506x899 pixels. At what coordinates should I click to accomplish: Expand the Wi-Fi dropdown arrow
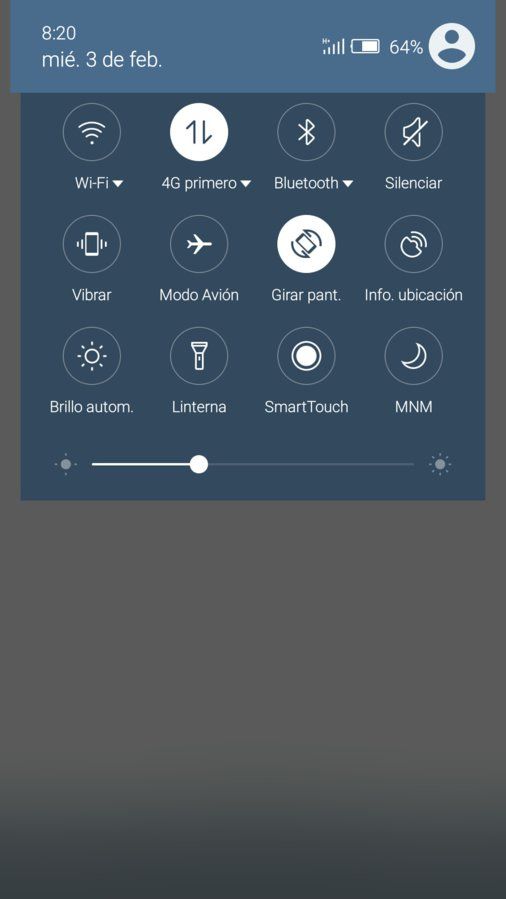click(x=117, y=184)
